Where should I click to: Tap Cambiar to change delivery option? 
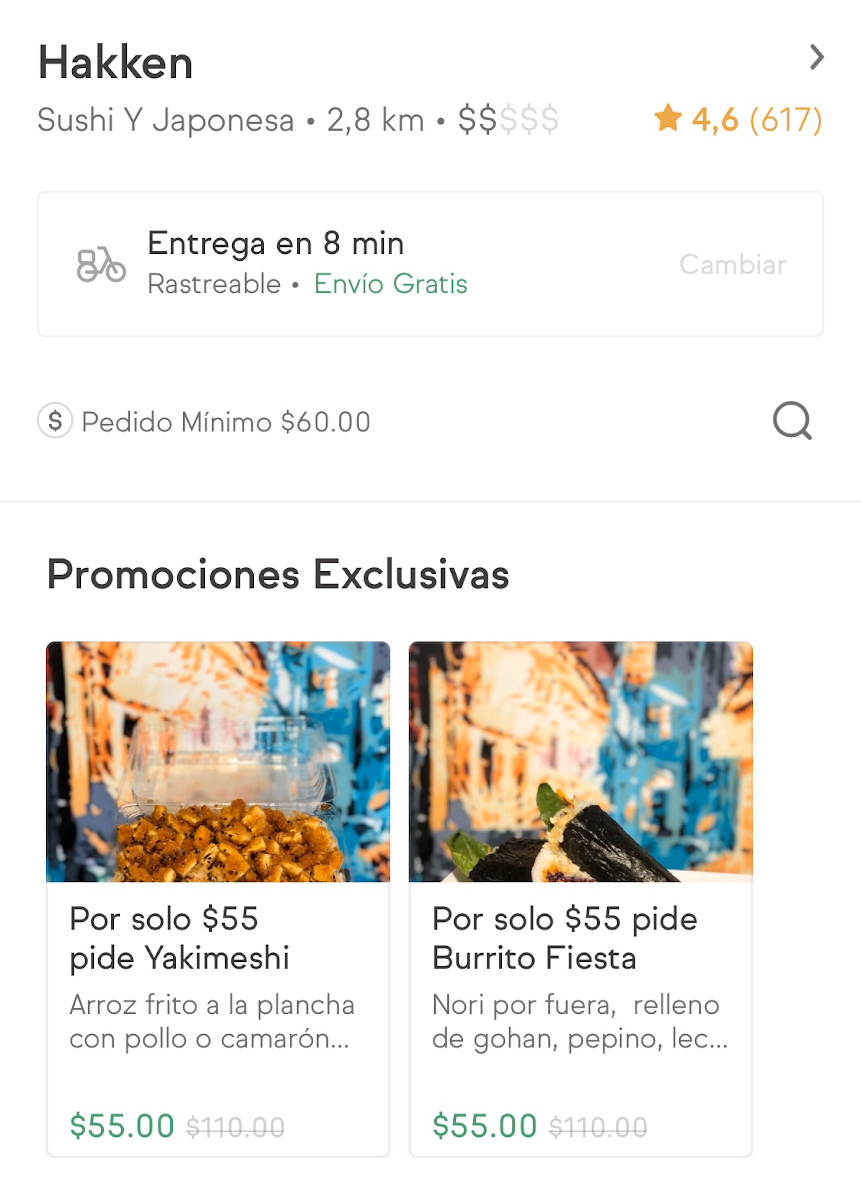733,265
